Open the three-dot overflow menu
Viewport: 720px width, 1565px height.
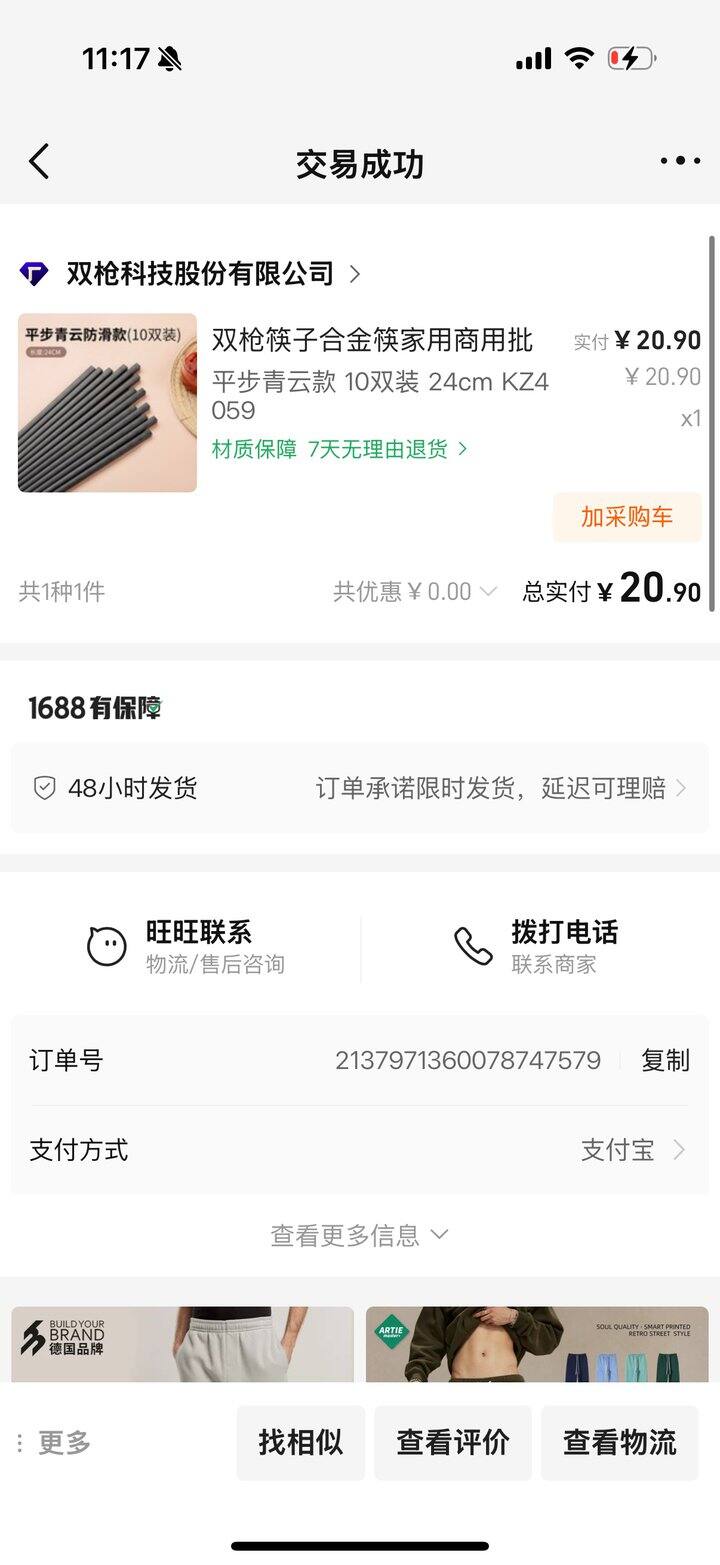[x=680, y=161]
